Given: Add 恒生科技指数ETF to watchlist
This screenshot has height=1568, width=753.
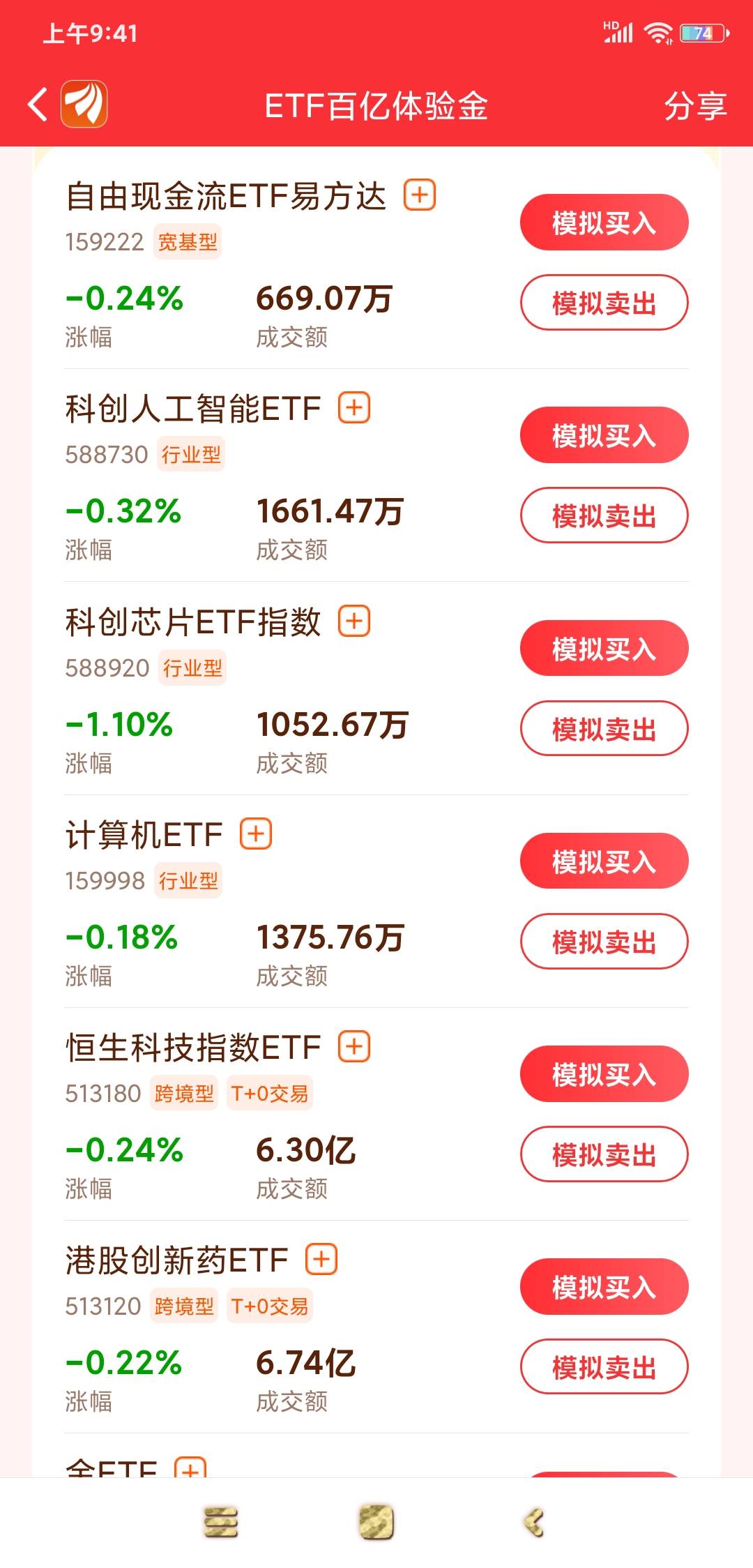Looking at the screenshot, I should (x=354, y=1046).
